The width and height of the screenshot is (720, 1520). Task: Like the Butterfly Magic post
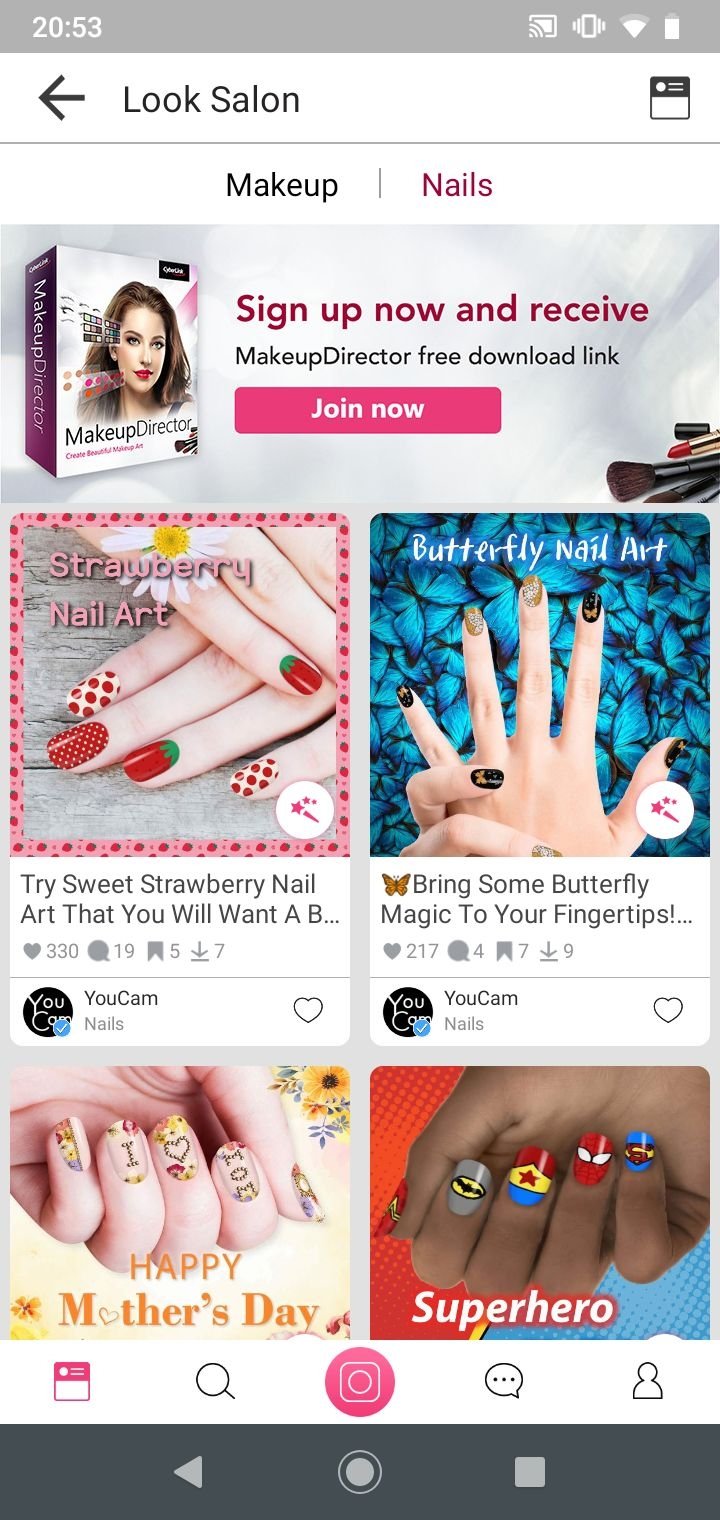(x=668, y=1010)
